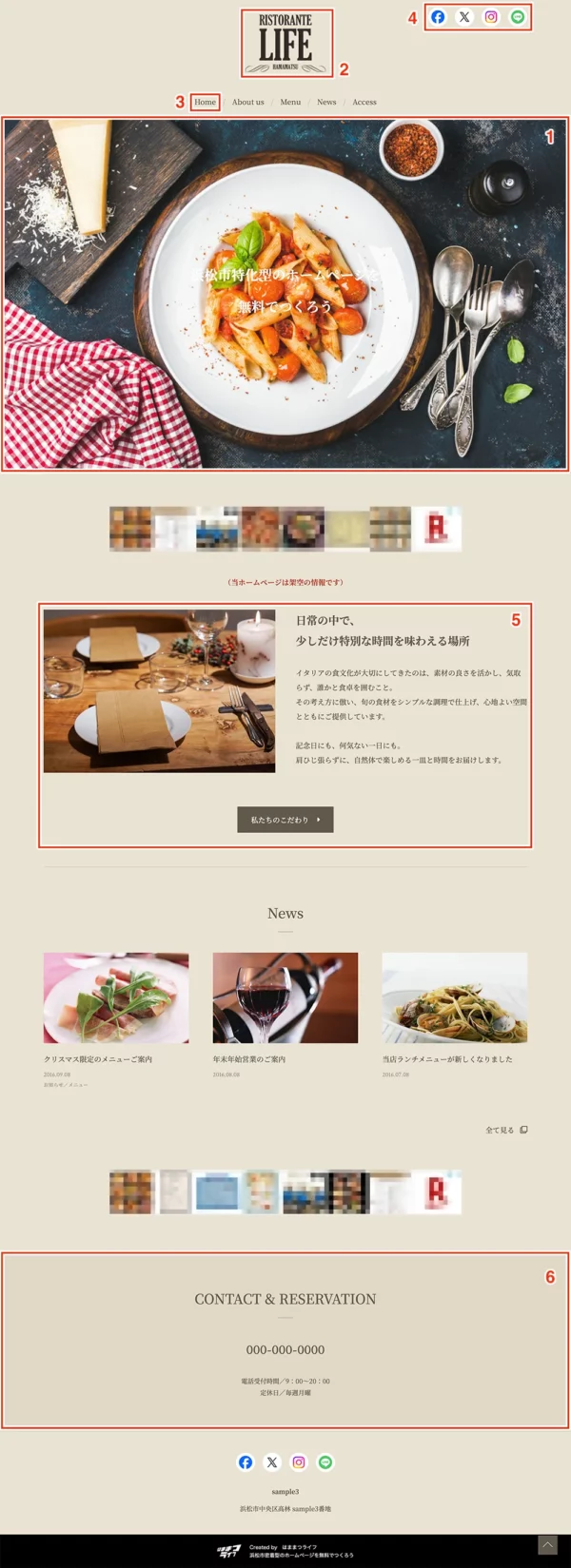
Task: Open the クリスマス限定のメニューご案内 news article
Action: coord(98,1058)
